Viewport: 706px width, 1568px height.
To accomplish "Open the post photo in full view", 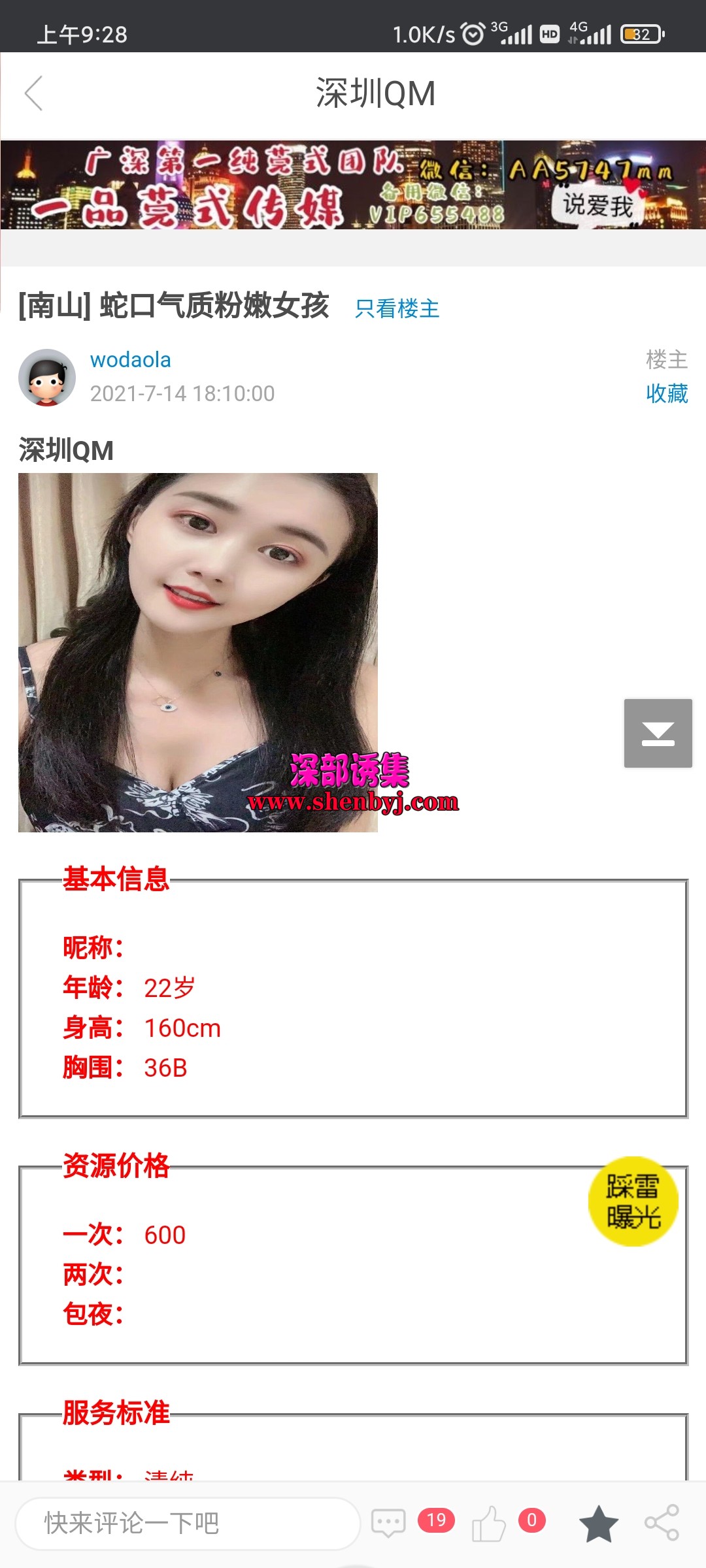I will point(198,652).
